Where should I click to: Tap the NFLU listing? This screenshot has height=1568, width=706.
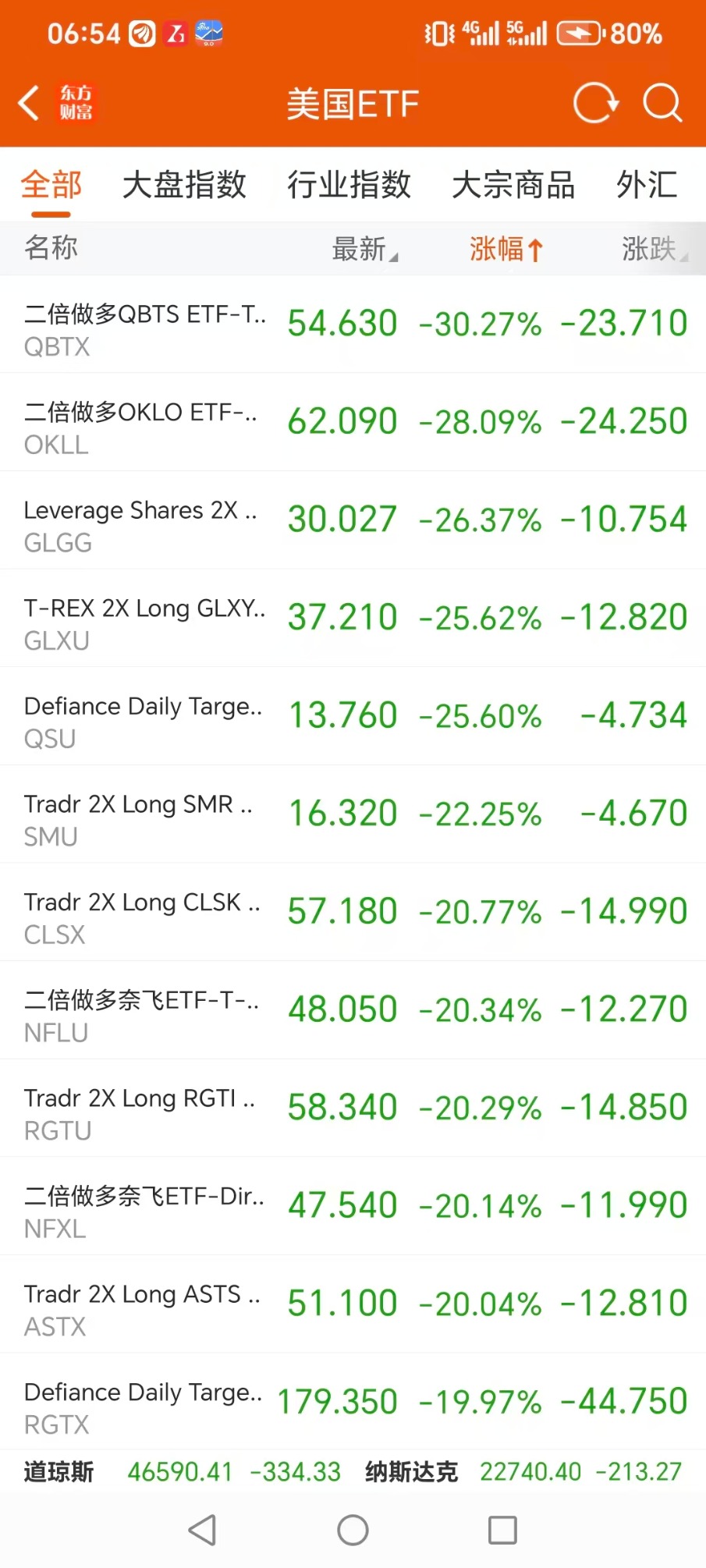(x=353, y=1010)
